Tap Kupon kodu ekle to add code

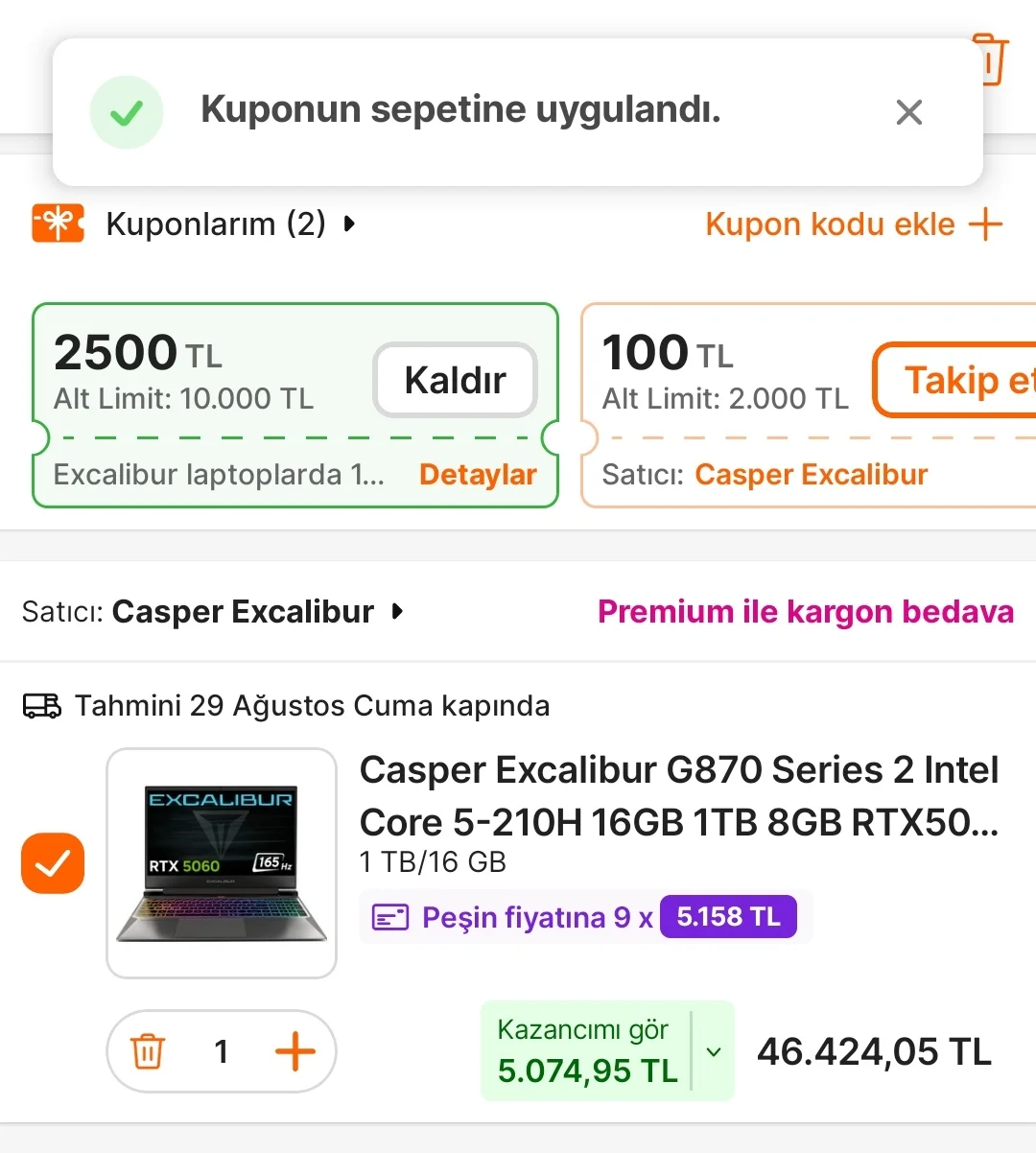[853, 224]
